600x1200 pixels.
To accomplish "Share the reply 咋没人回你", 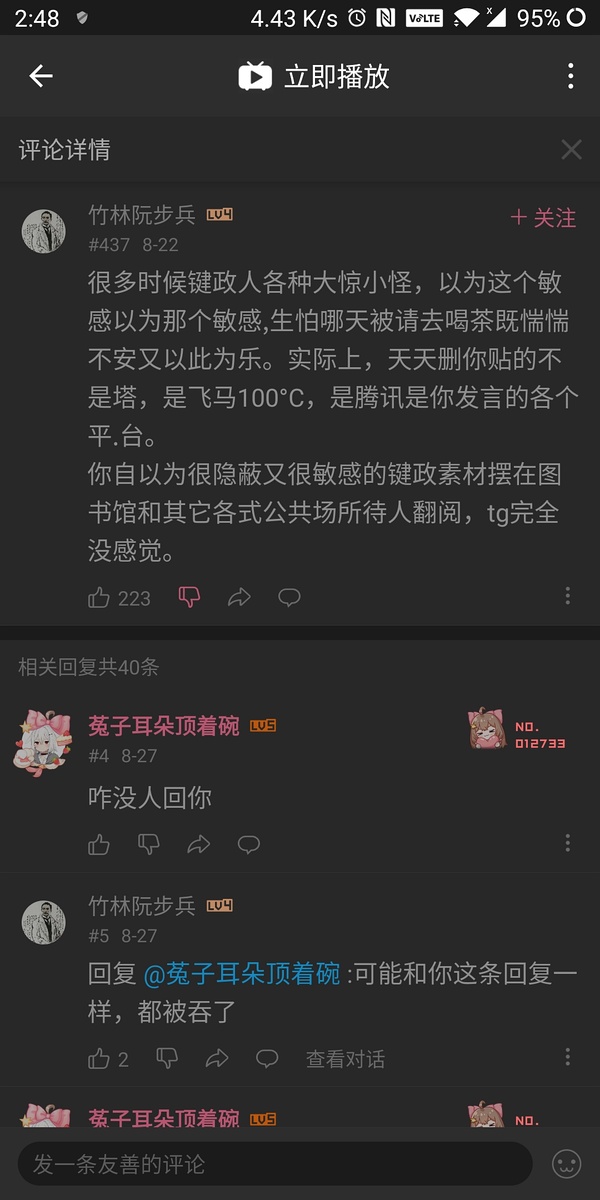I will [x=199, y=845].
